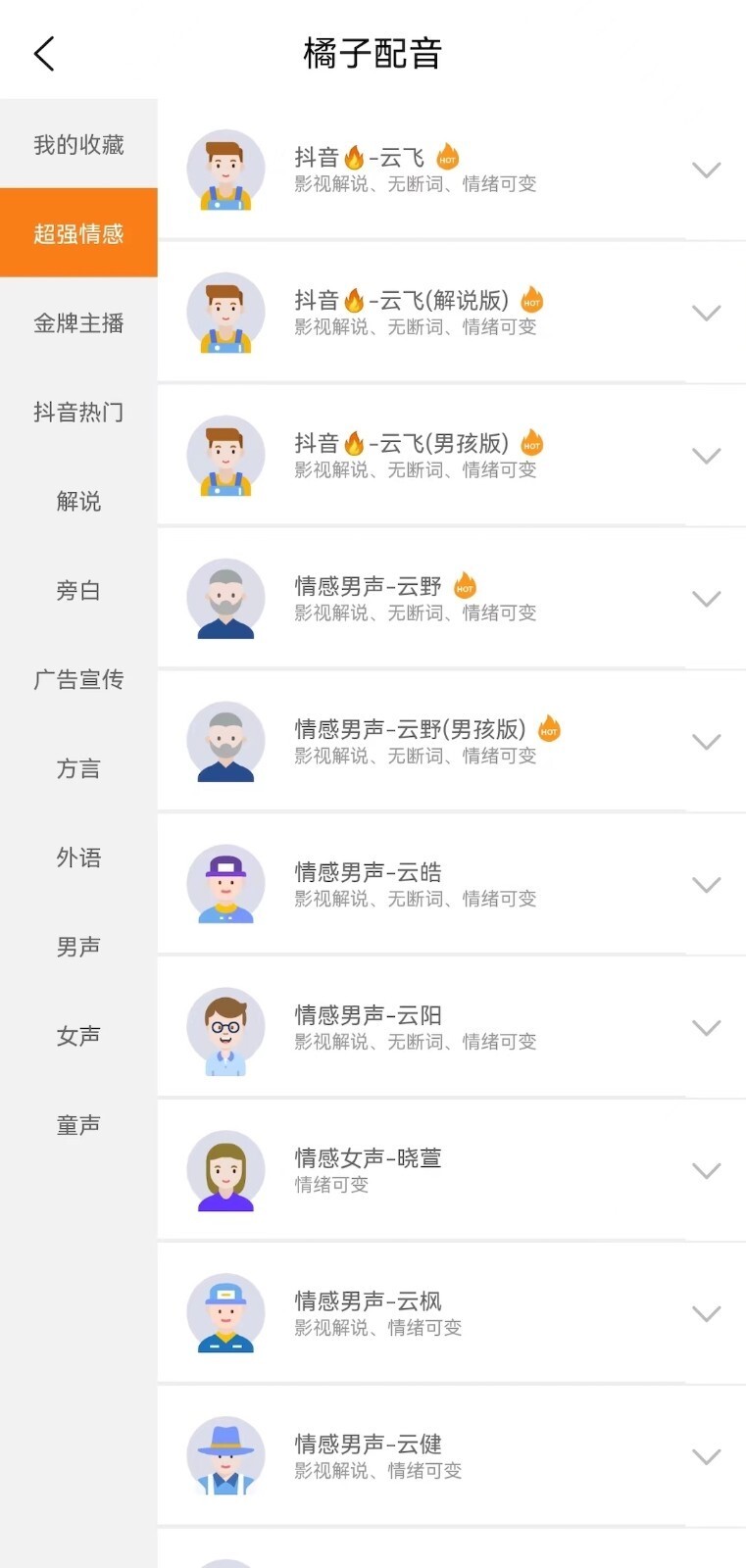
Task: Click the 情感男声-云健 avatar icon
Action: 225,1457
